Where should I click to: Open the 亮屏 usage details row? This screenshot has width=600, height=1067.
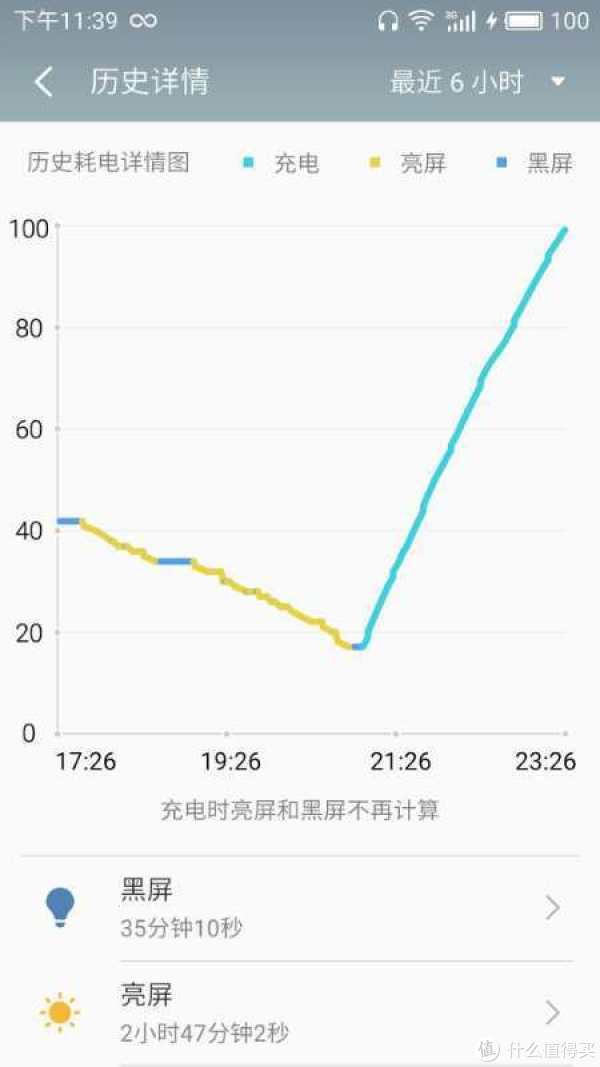pyautogui.click(x=300, y=1013)
